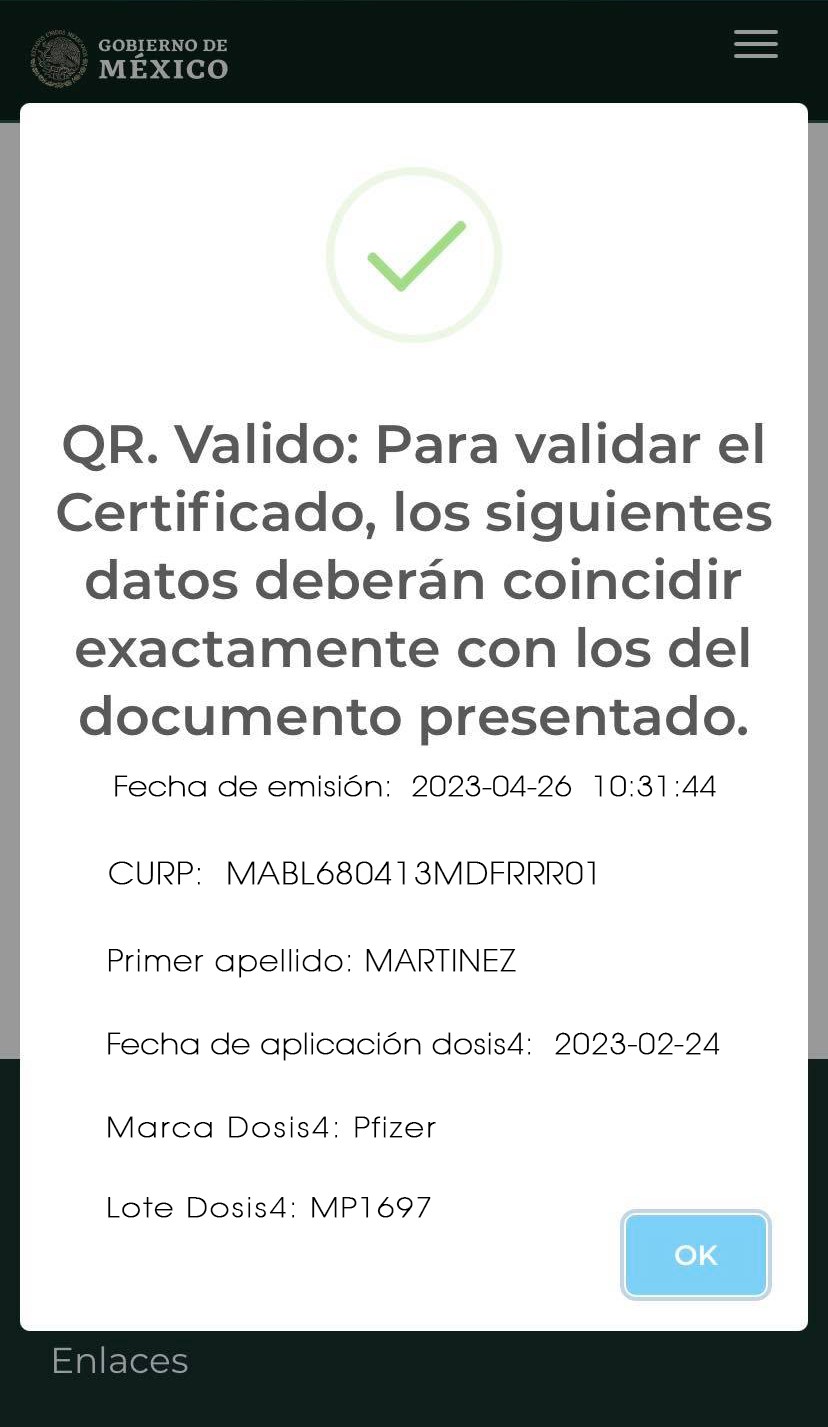Viewport: 828px width, 1427px height.
Task: Open the hamburger navigation menu
Action: click(755, 44)
